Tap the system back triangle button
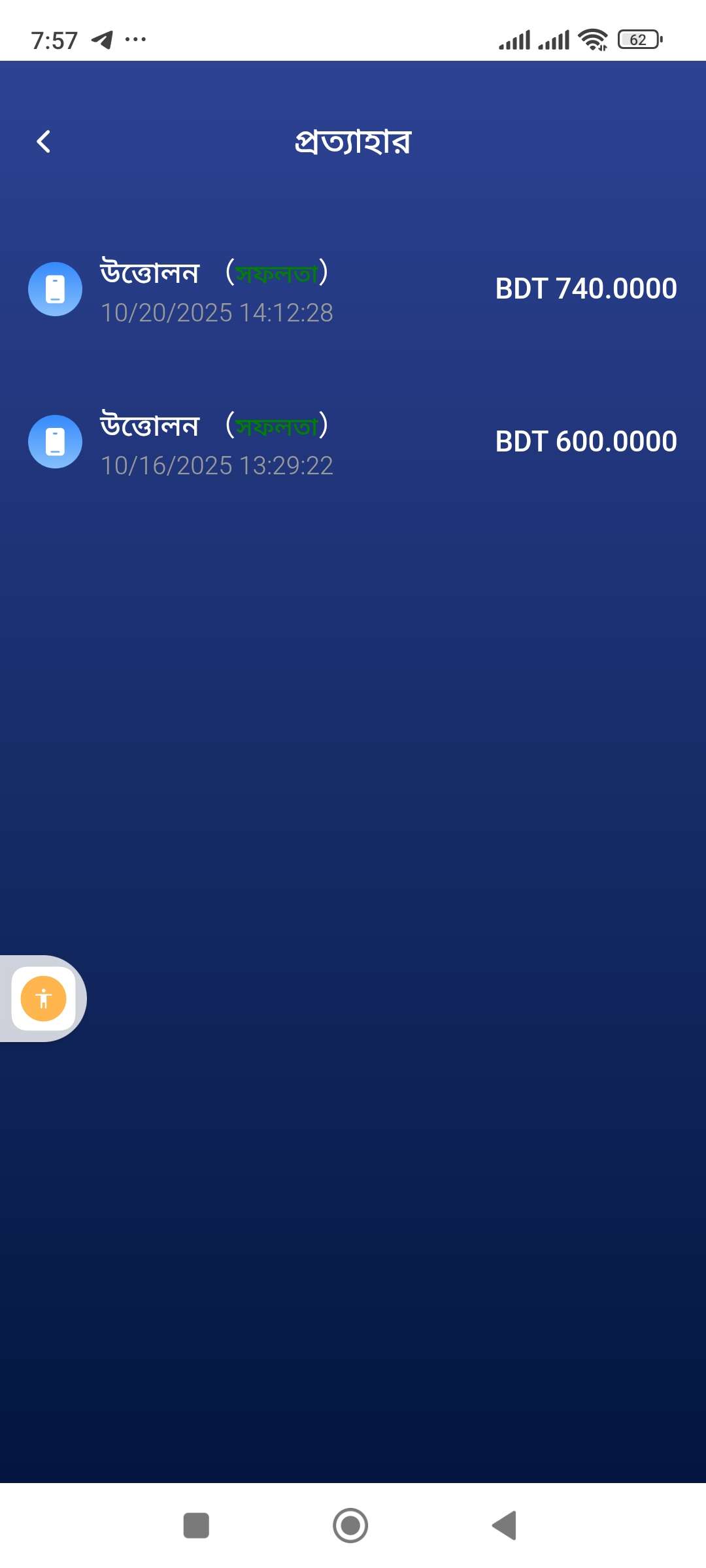 click(505, 1526)
